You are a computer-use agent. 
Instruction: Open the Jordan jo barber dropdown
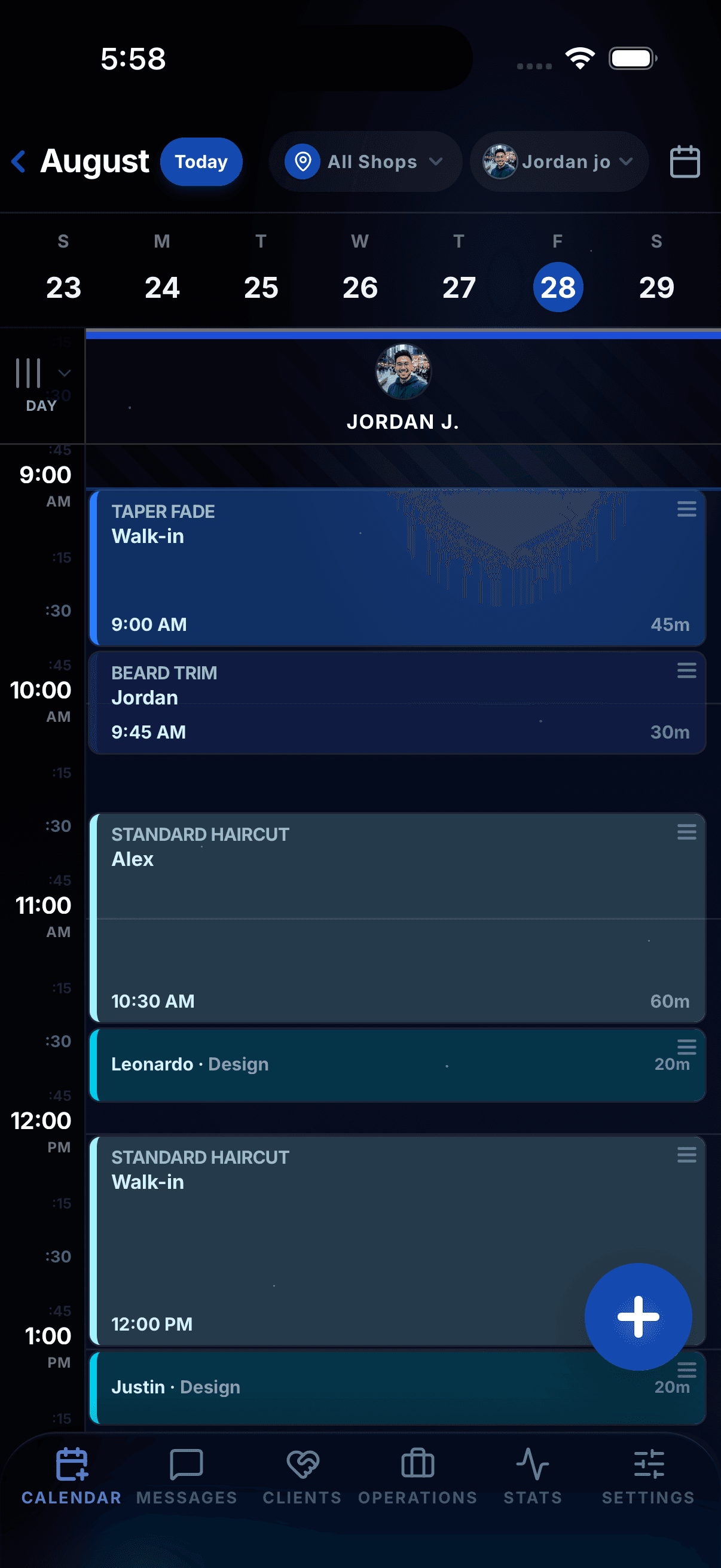(x=559, y=161)
